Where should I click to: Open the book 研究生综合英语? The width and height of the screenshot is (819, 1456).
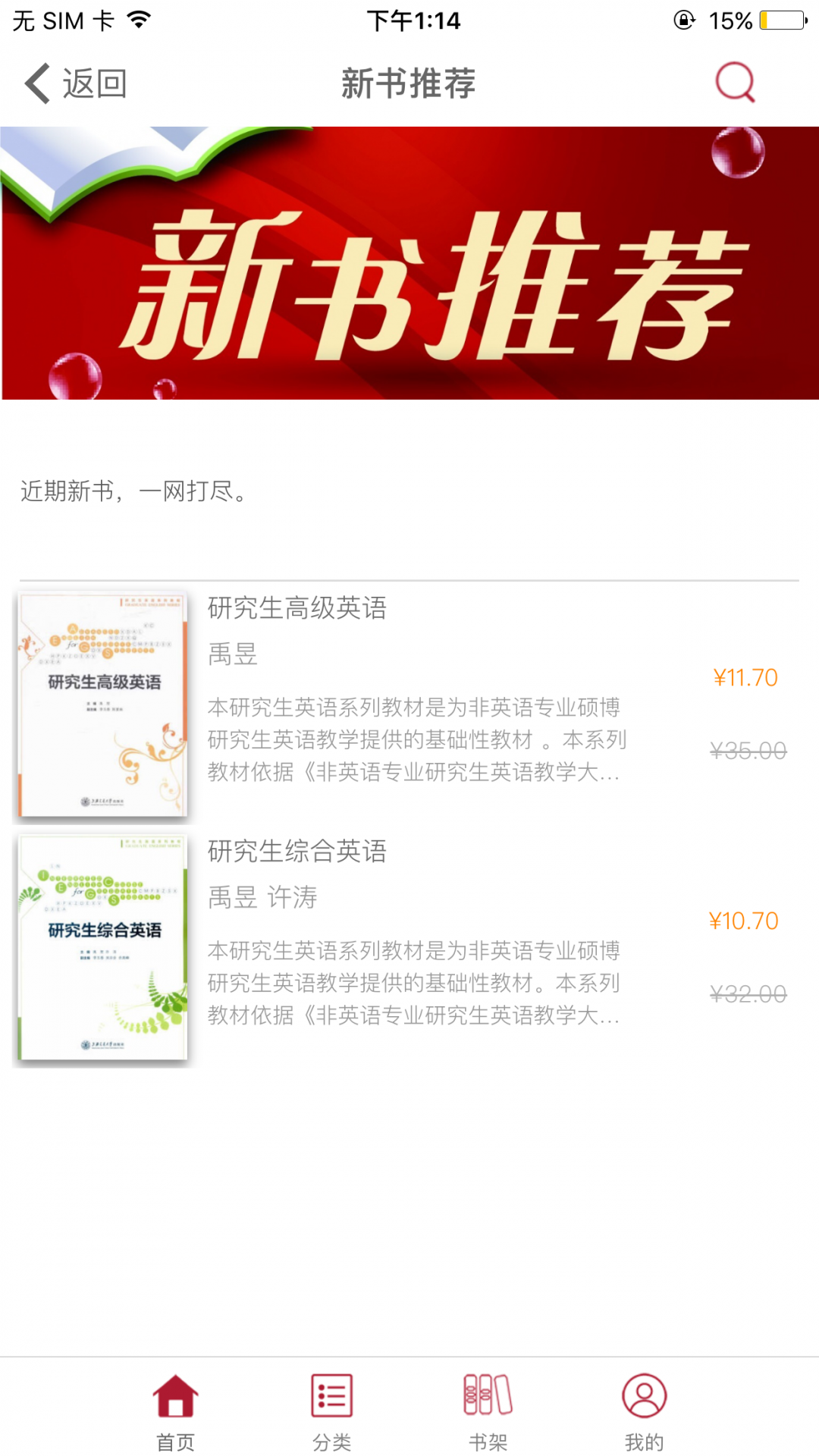pyautogui.click(x=297, y=852)
